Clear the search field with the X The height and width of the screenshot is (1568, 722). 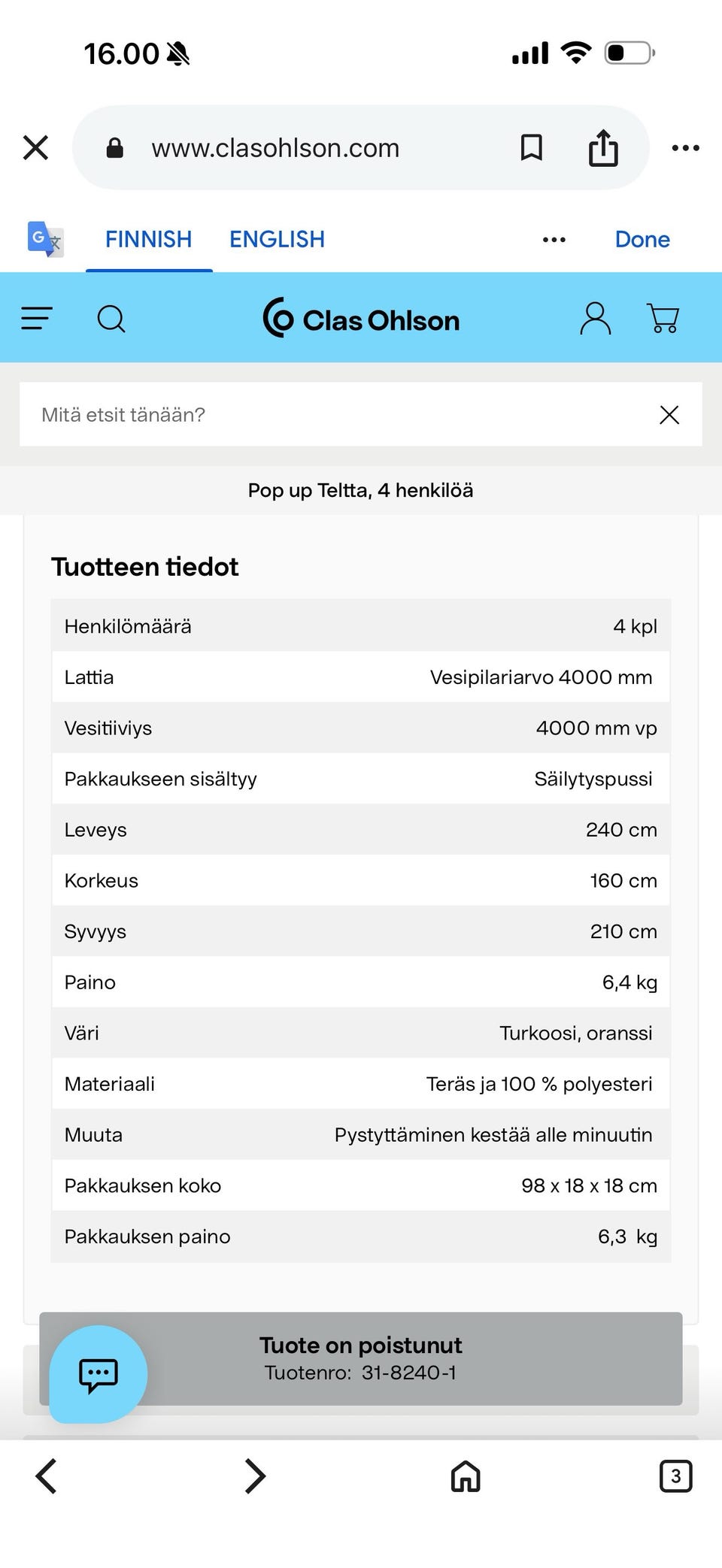point(668,414)
